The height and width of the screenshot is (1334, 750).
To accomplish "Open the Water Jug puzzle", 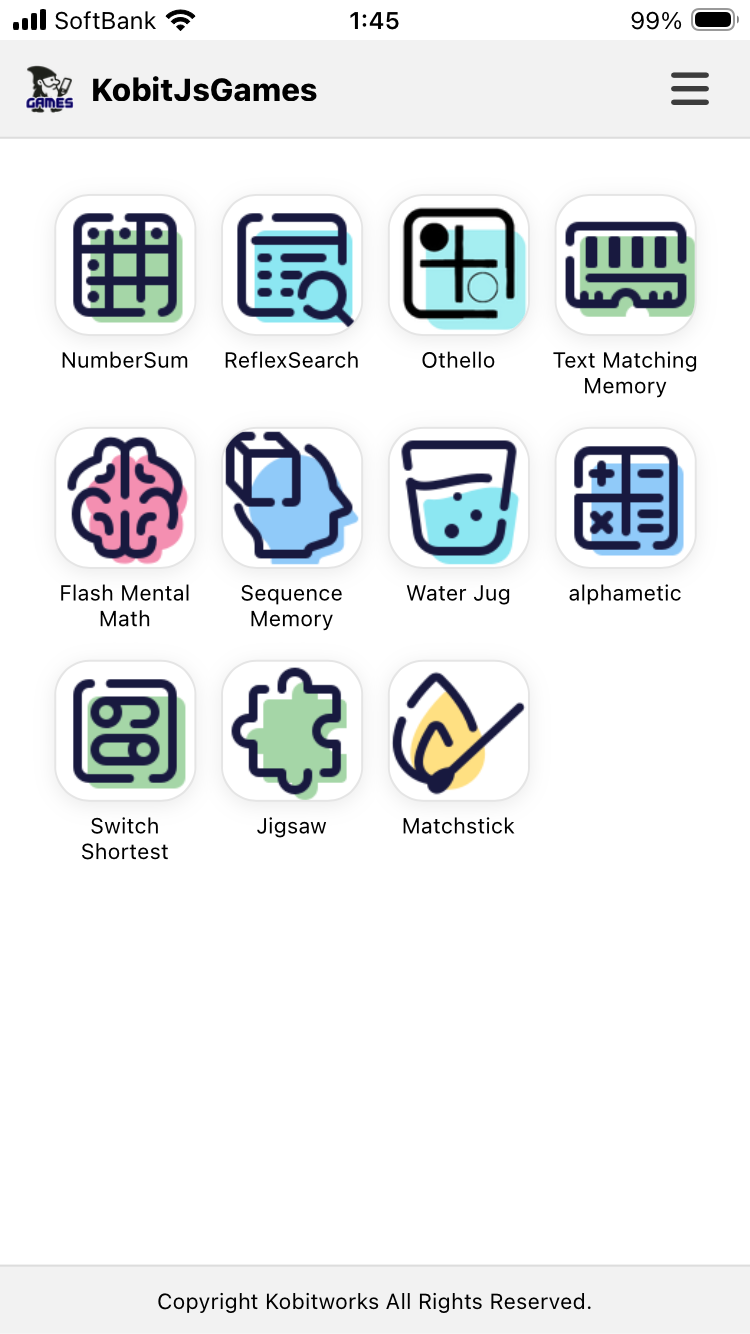I will pyautogui.click(x=458, y=498).
